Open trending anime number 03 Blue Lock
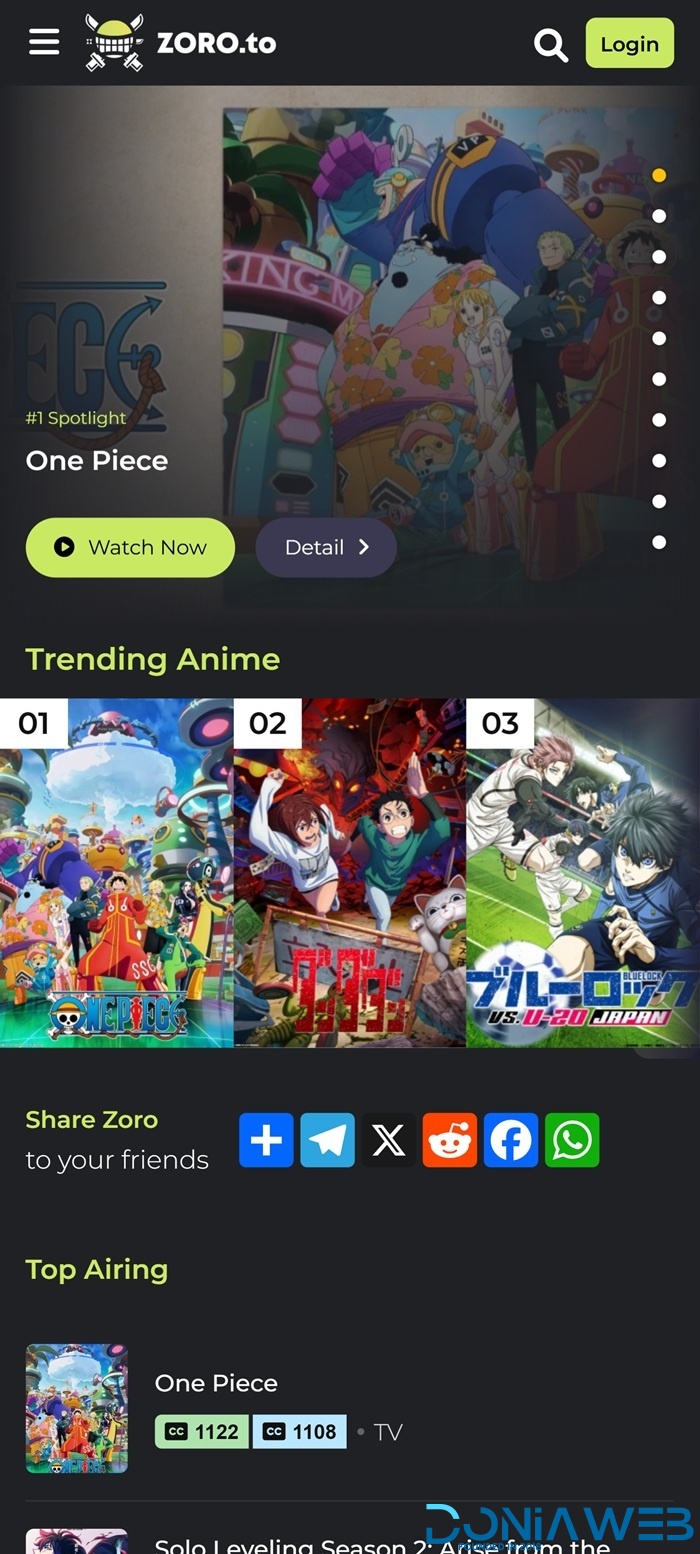Viewport: 700px width, 1554px height. (x=583, y=873)
